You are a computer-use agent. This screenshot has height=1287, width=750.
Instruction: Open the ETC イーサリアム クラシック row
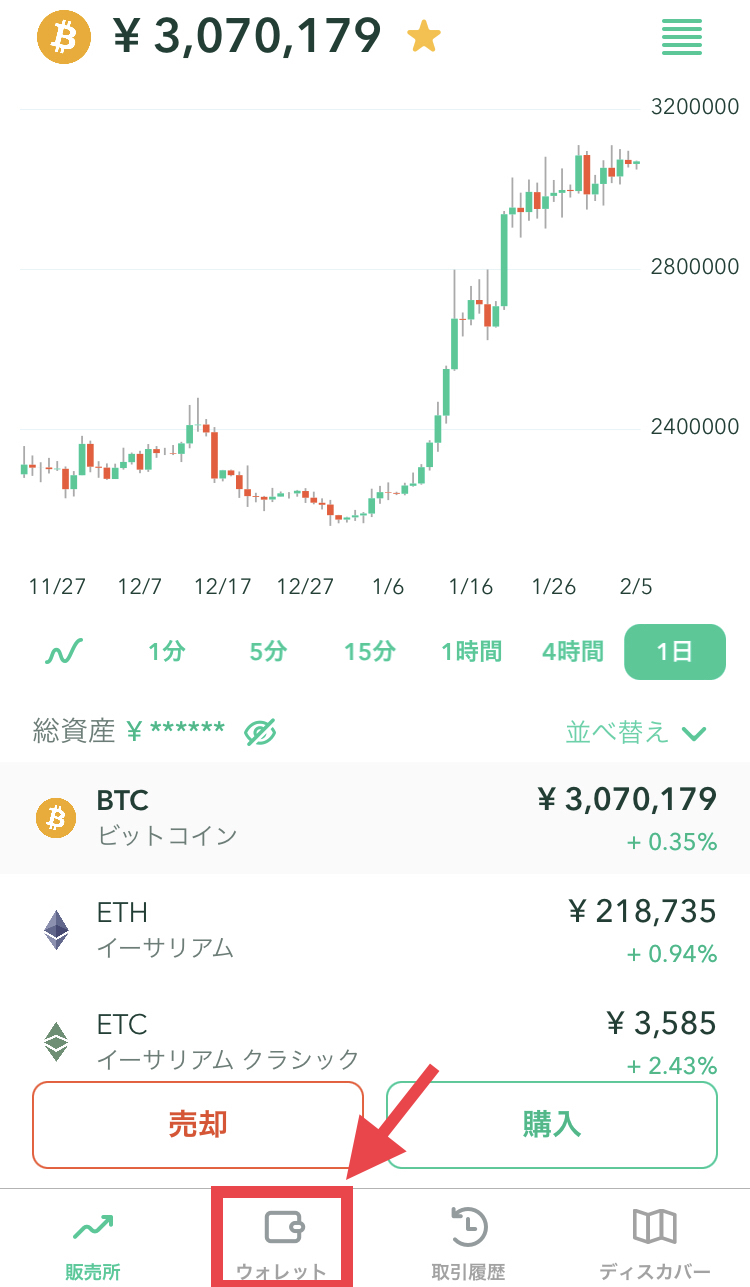(375, 1035)
